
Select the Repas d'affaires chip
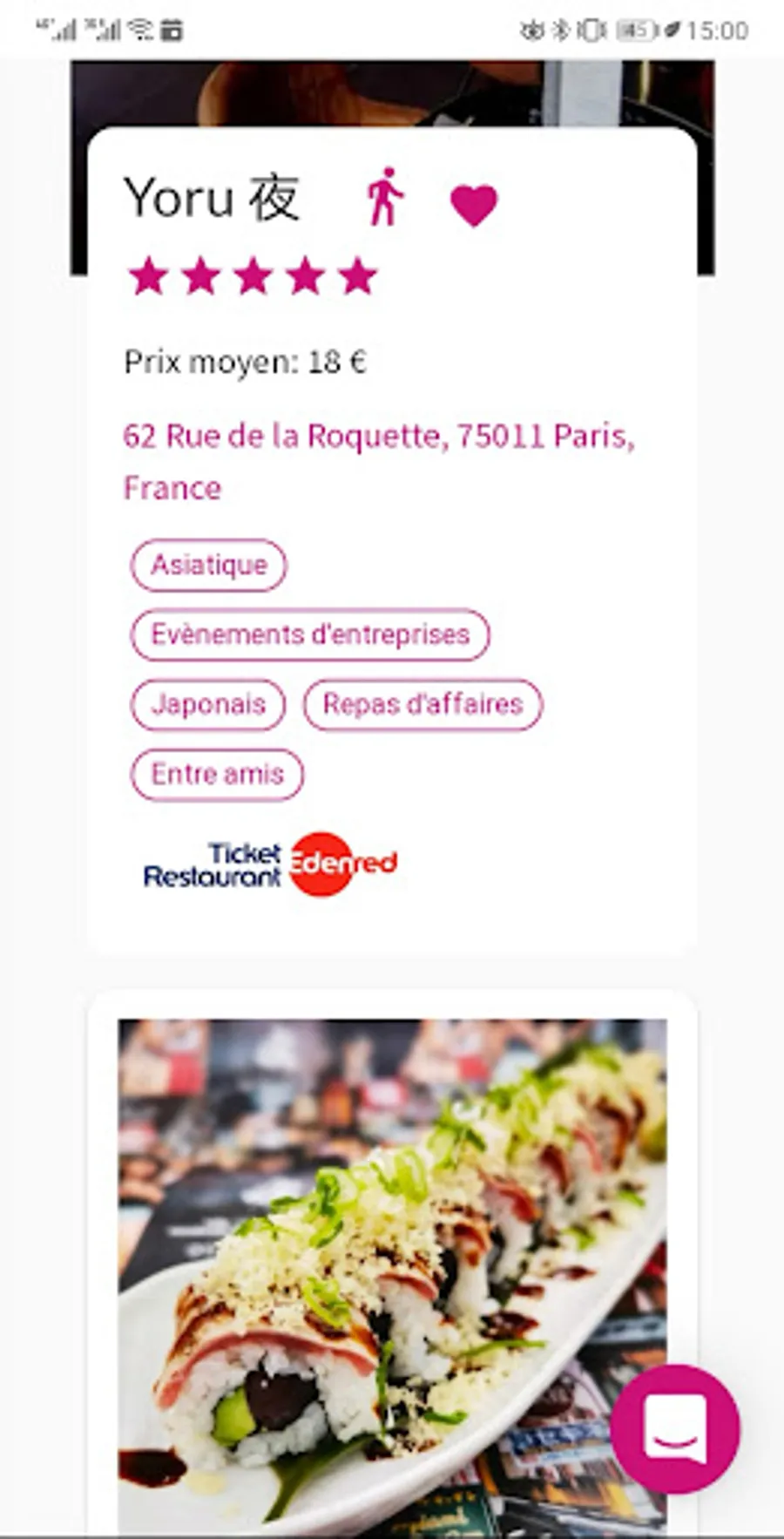pos(422,704)
